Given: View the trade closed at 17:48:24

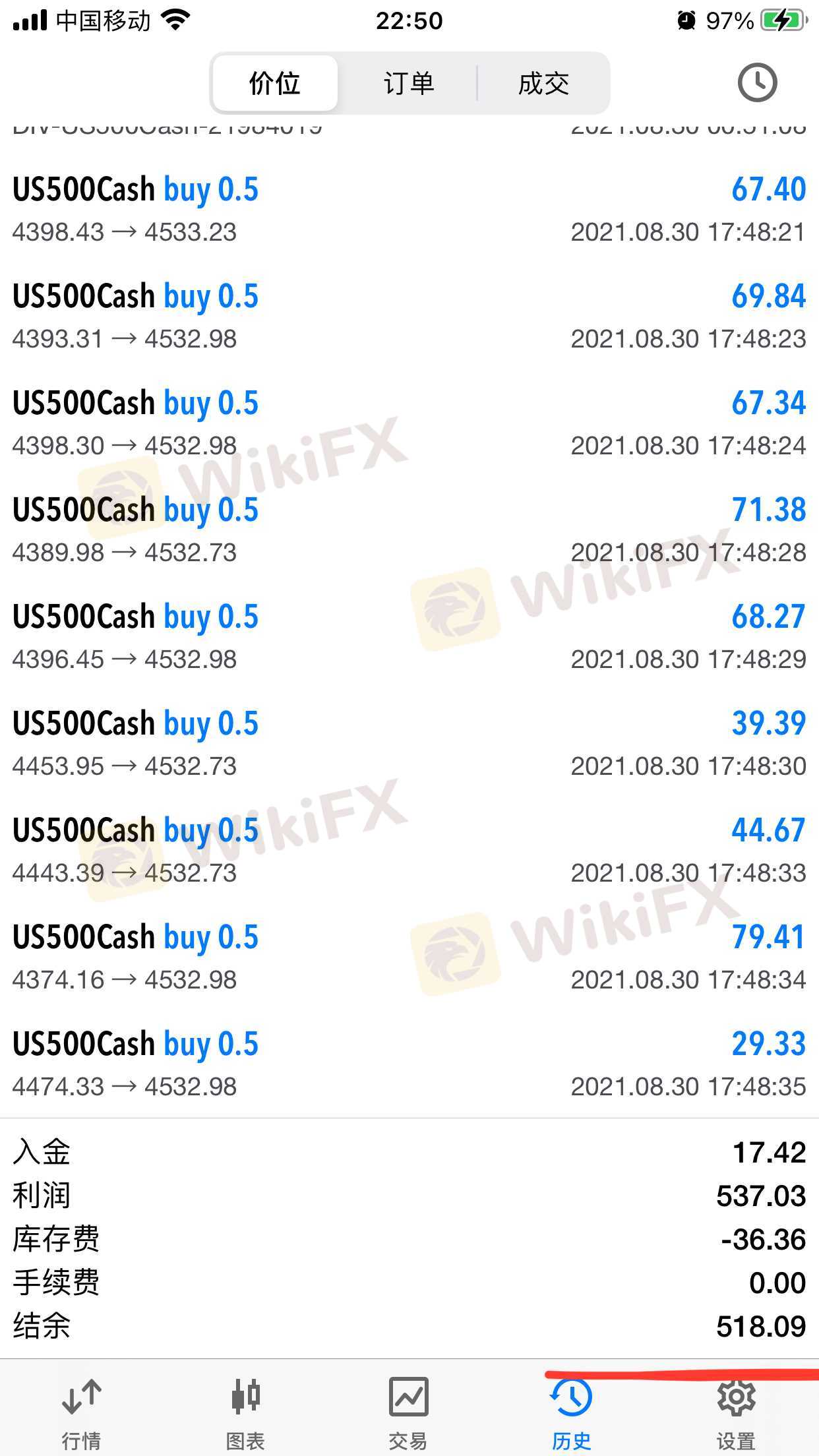Looking at the screenshot, I should point(409,423).
